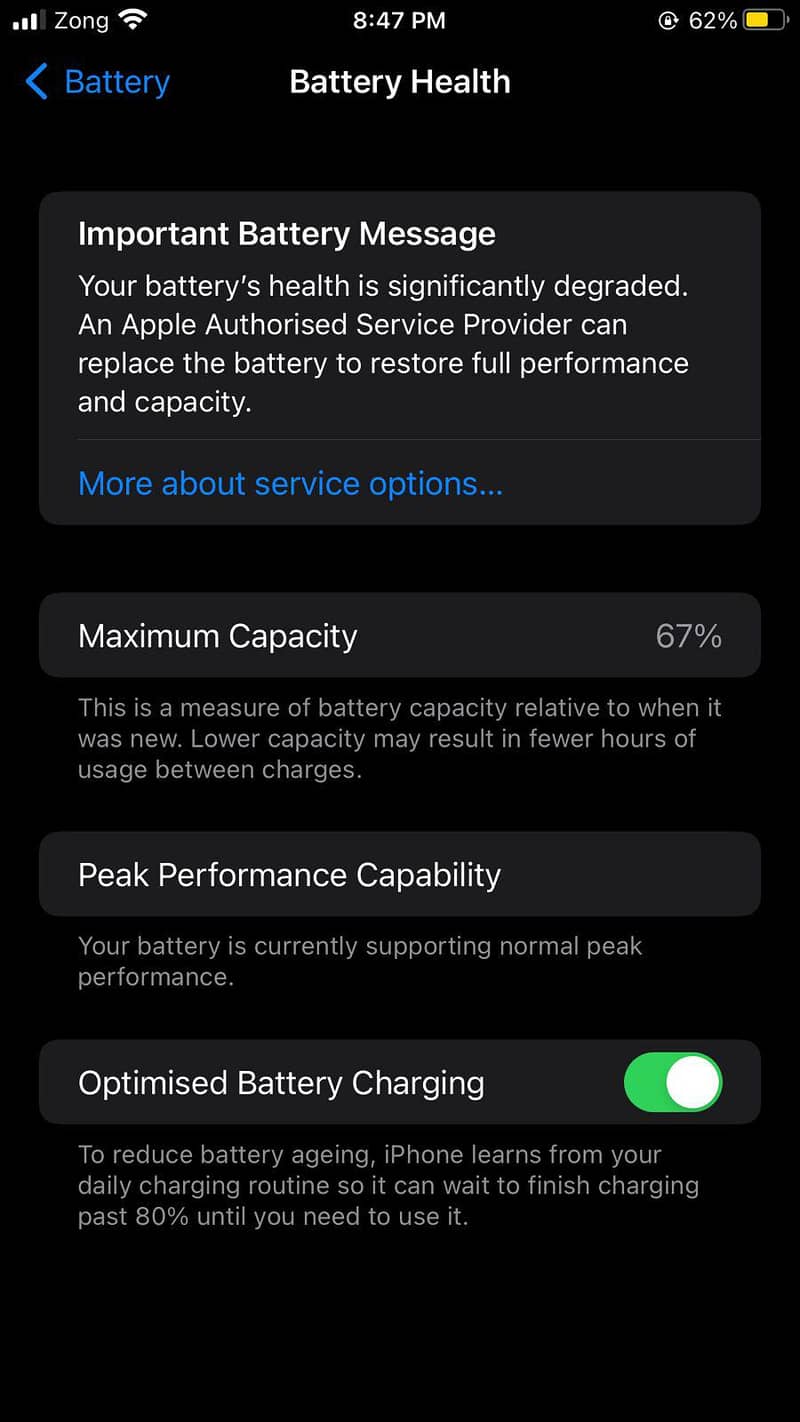Tap the lock symbol in the status bar

[x=670, y=19]
